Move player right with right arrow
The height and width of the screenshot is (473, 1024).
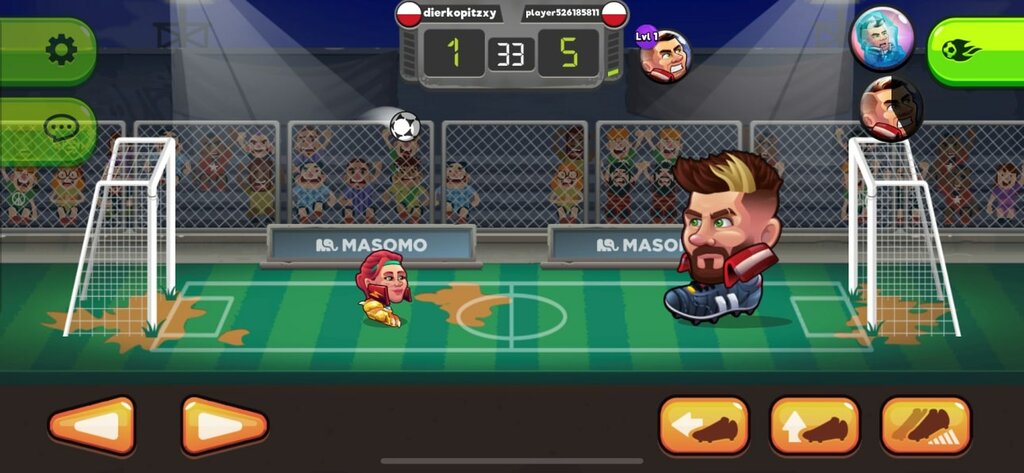click(x=224, y=426)
